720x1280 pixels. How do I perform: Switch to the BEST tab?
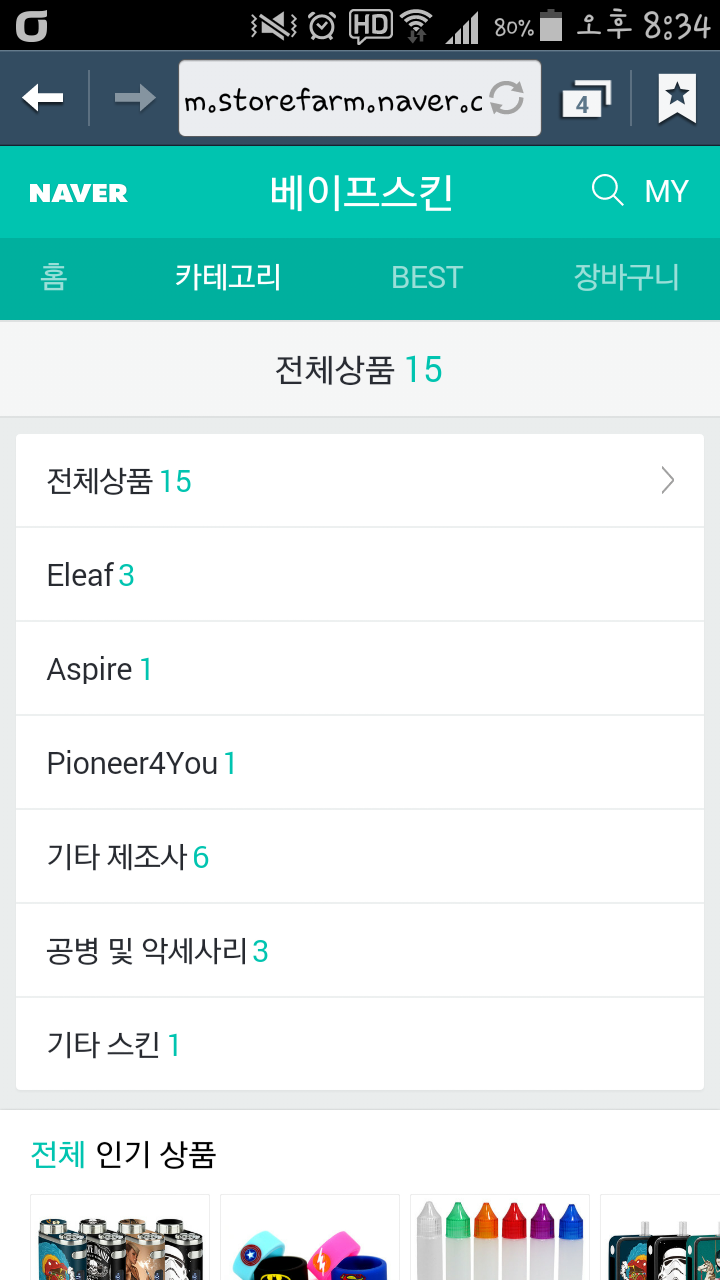(427, 277)
